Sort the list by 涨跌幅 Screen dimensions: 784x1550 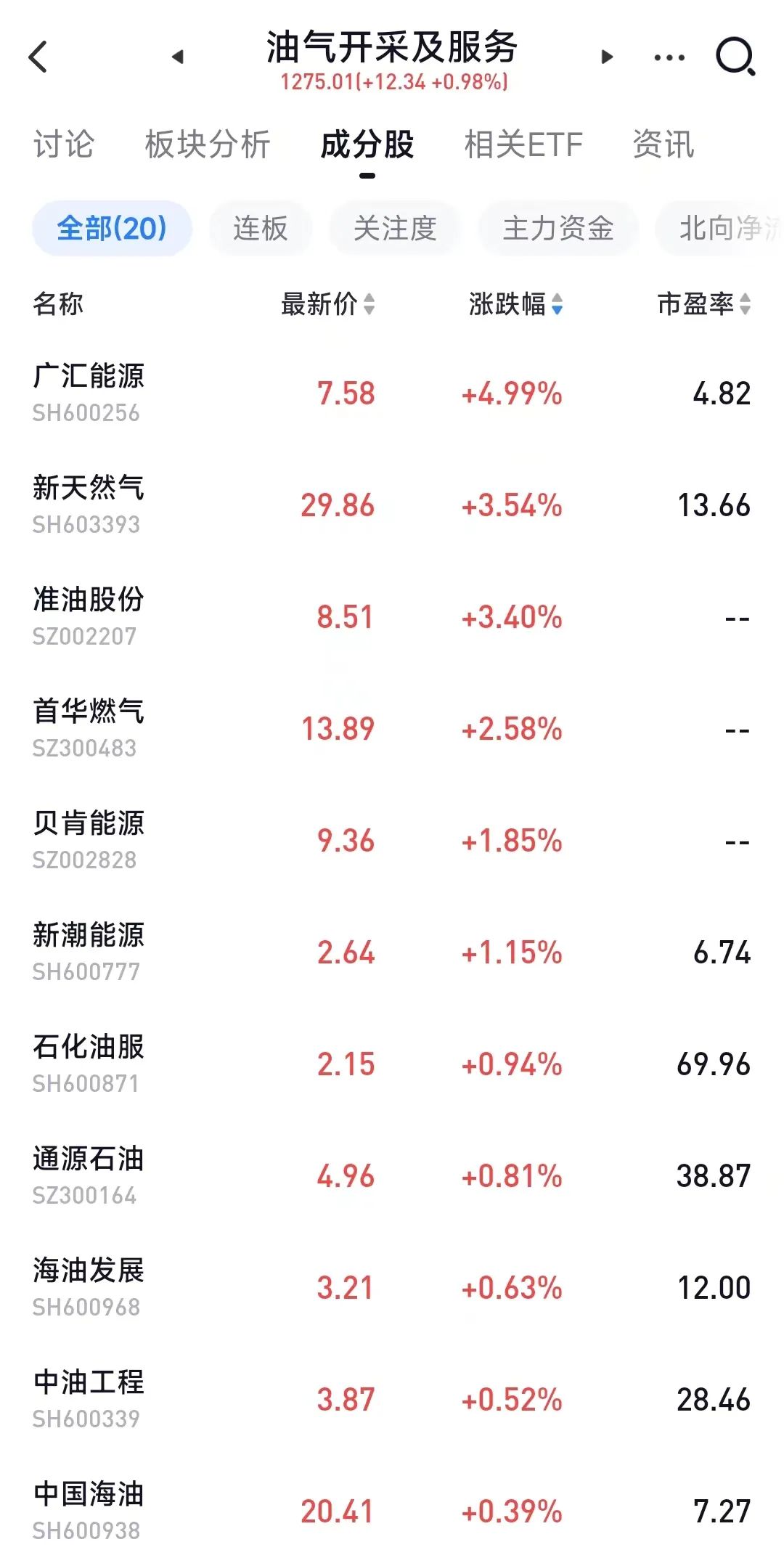click(x=515, y=303)
